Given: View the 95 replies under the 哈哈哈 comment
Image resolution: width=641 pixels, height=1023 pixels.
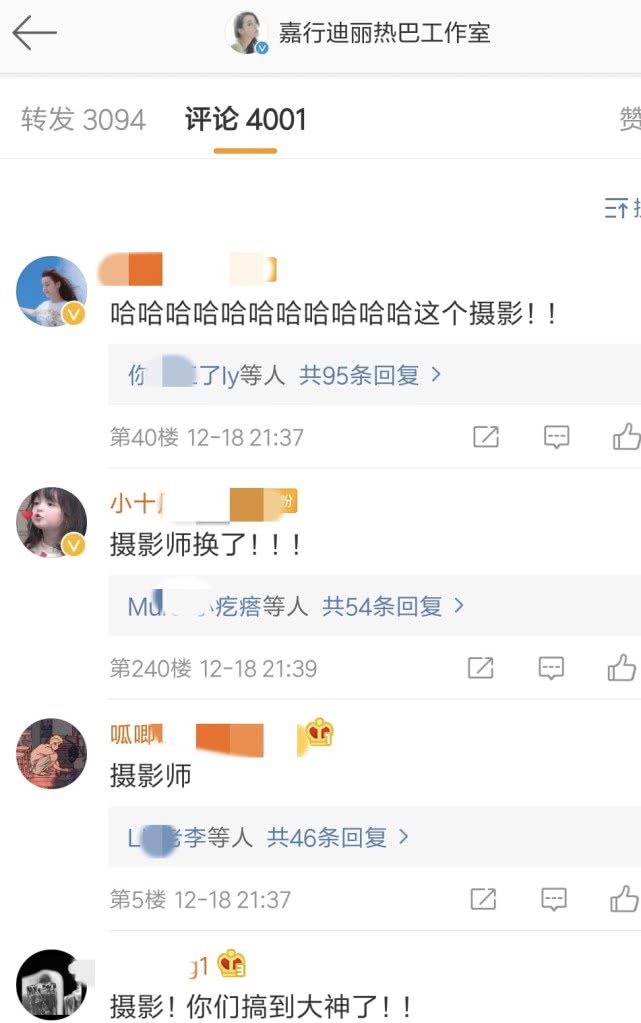Looking at the screenshot, I should point(370,375).
